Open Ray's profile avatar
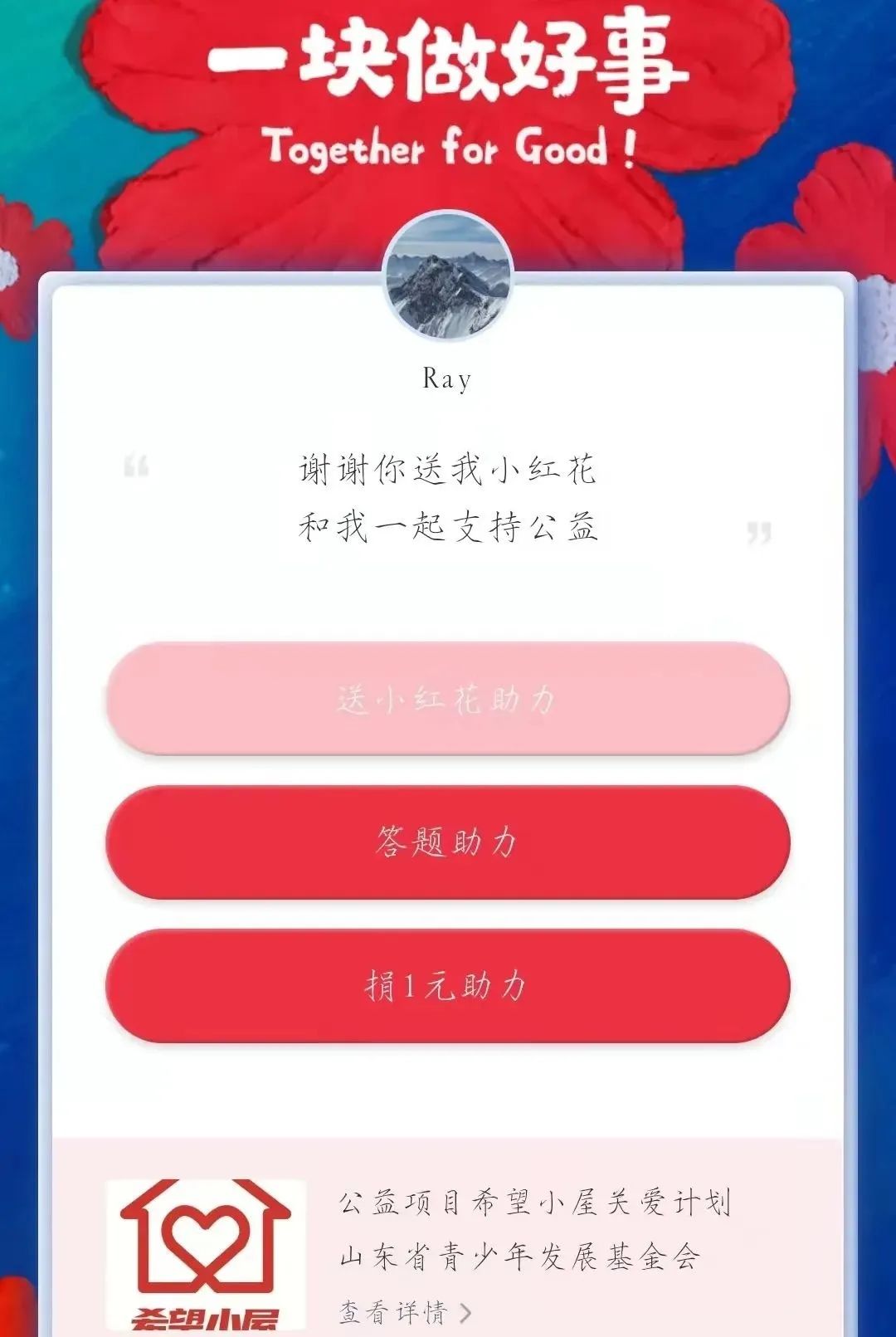The height and width of the screenshot is (1337, 896). [x=447, y=276]
